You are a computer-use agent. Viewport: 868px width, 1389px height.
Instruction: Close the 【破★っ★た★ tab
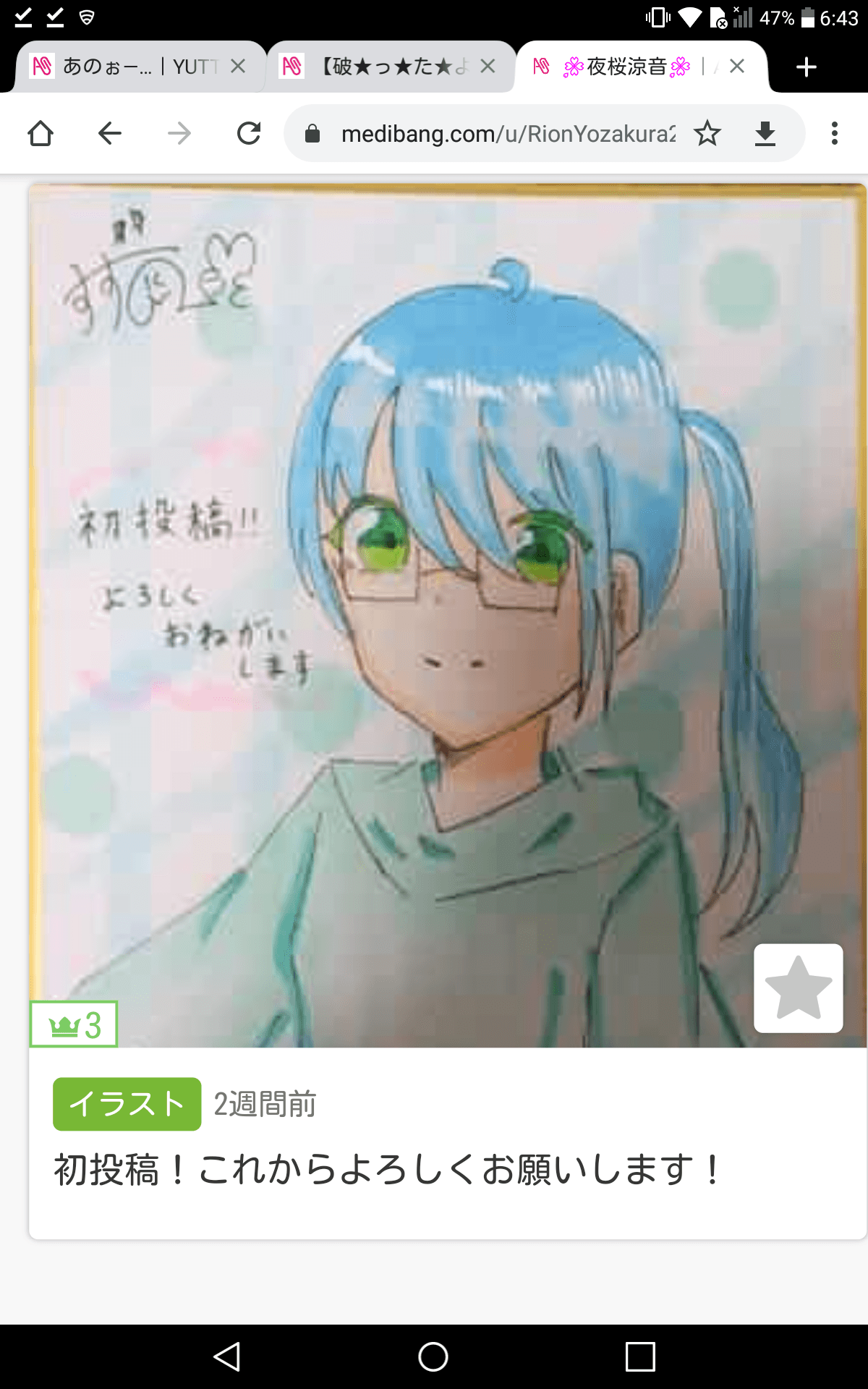coord(488,67)
